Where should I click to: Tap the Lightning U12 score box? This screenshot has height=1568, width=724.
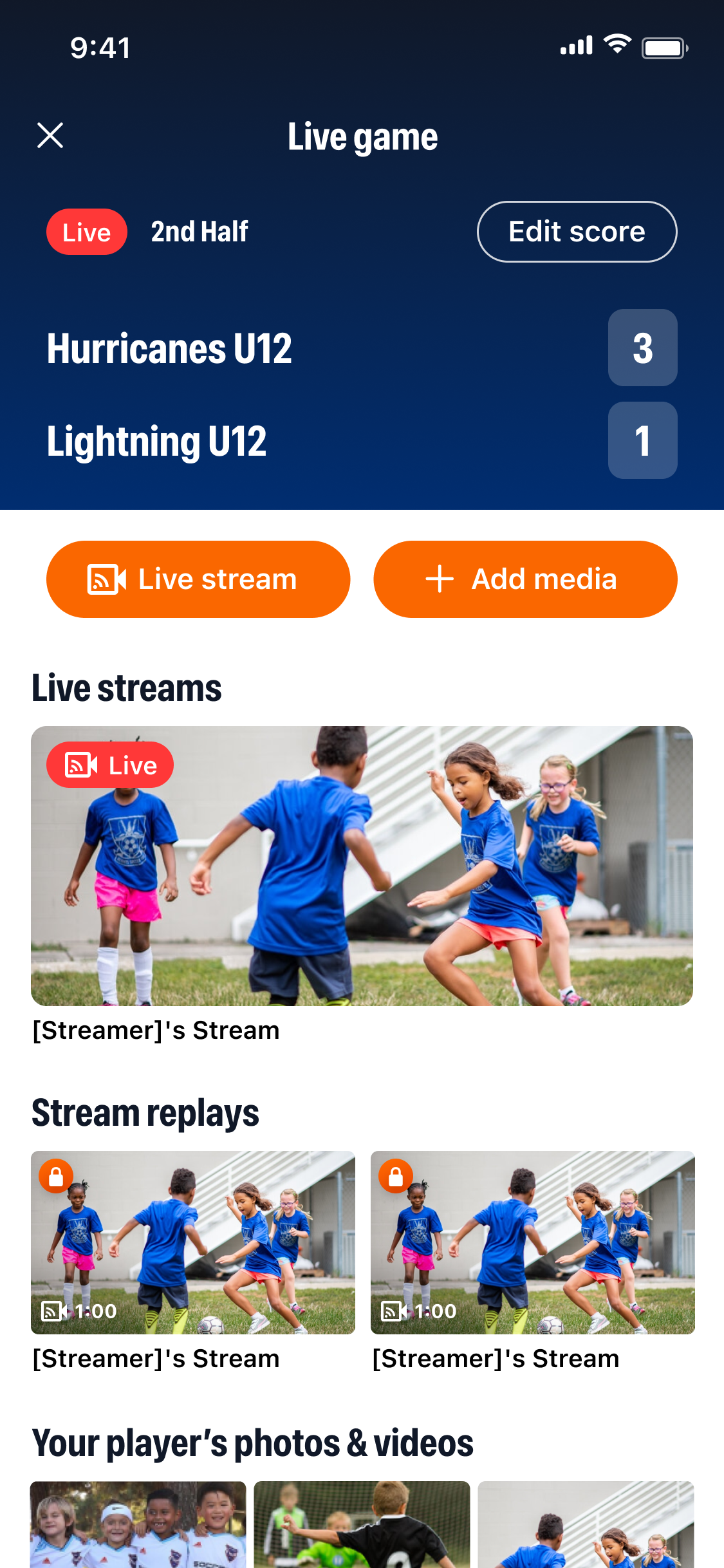click(x=642, y=440)
